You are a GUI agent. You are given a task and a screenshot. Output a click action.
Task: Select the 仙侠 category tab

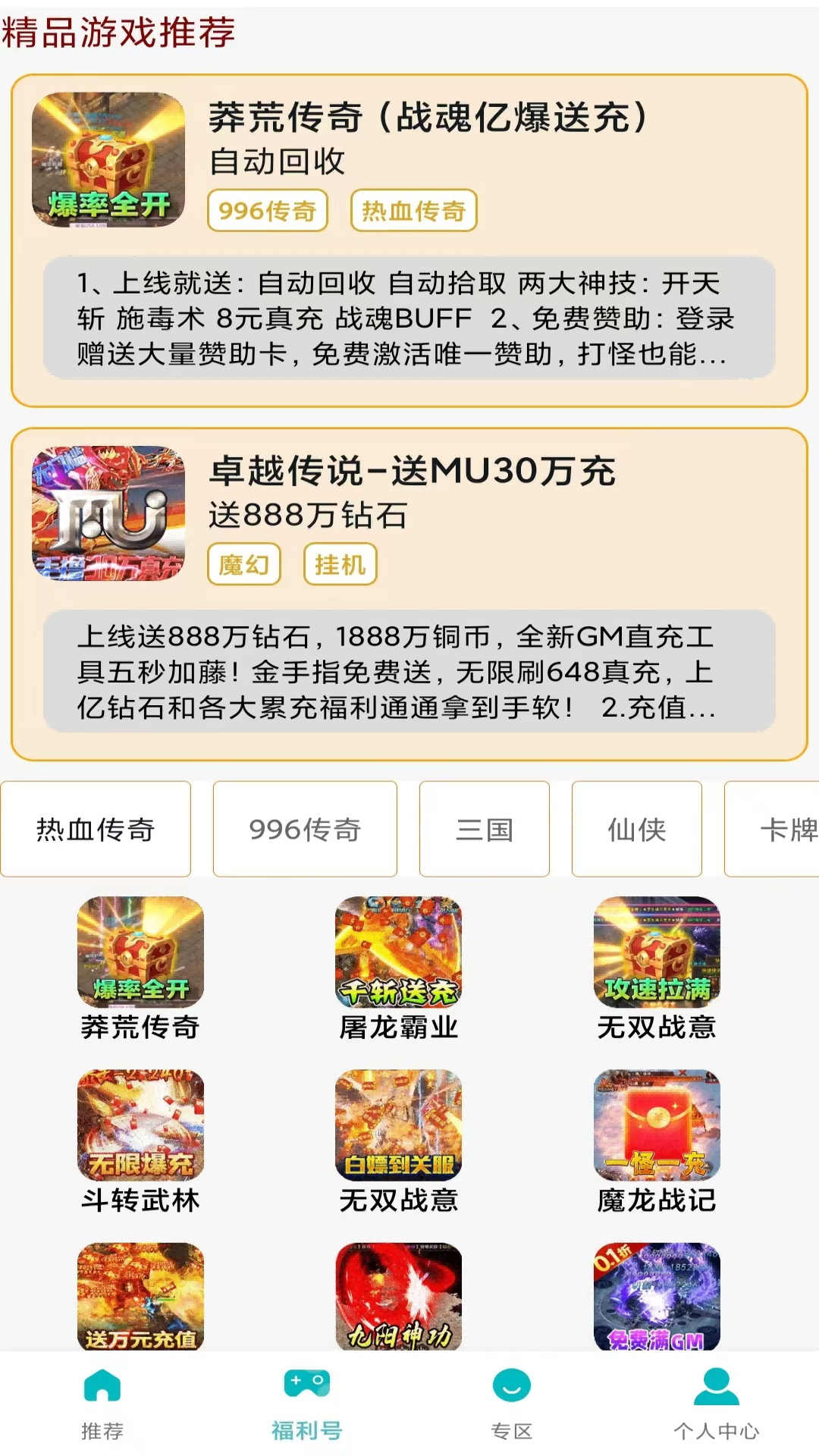(x=637, y=829)
